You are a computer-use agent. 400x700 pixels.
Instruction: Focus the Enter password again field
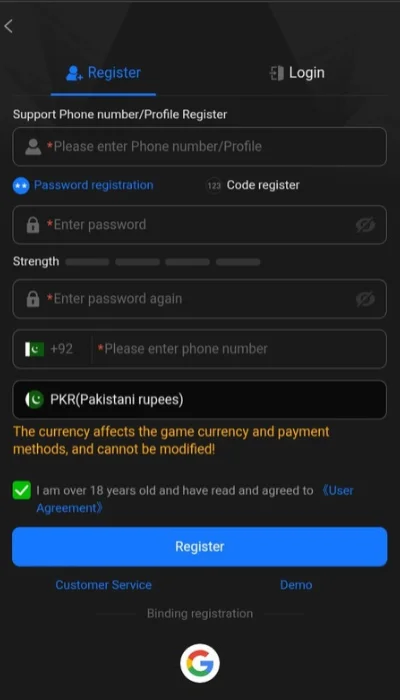tap(200, 299)
